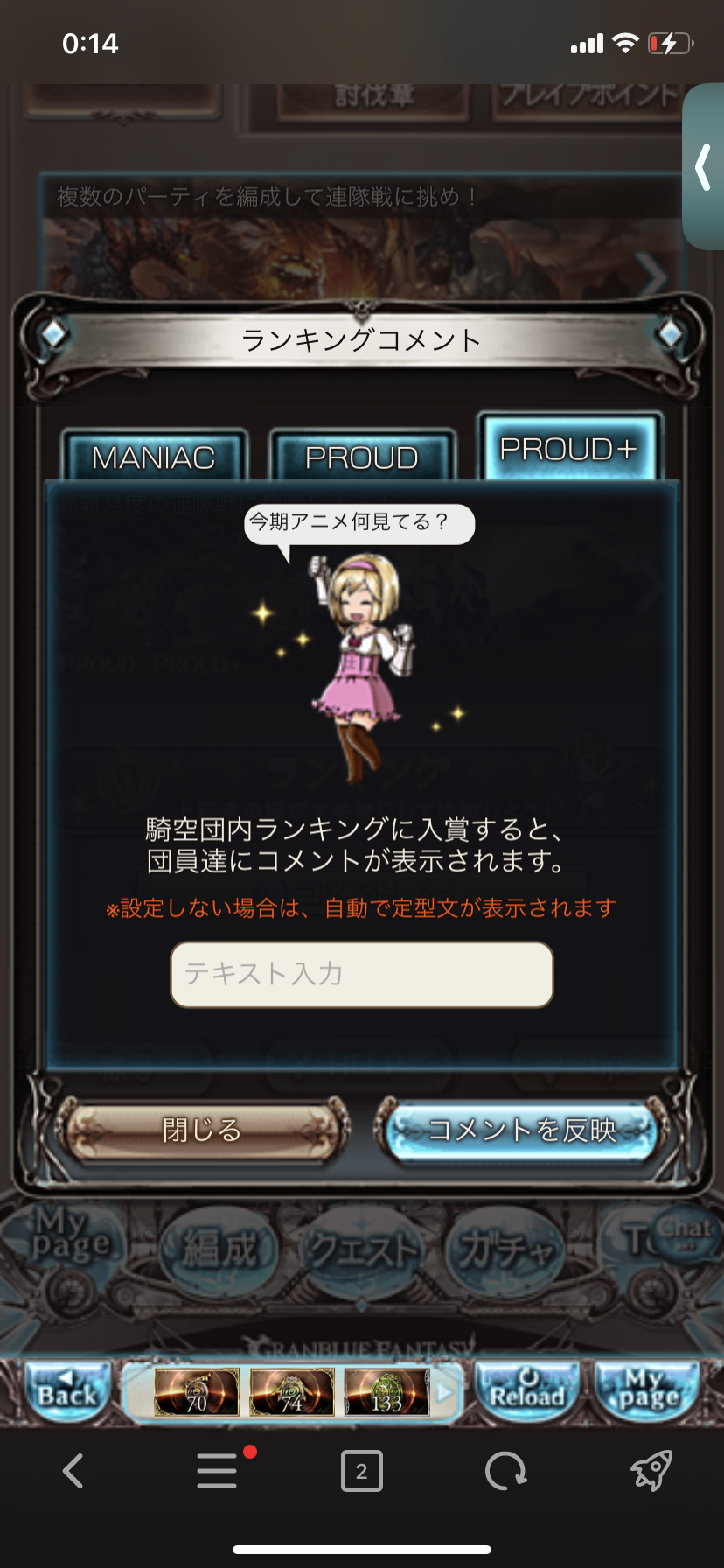
Task: Close the dialog with 閉じる
Action: tap(202, 1130)
